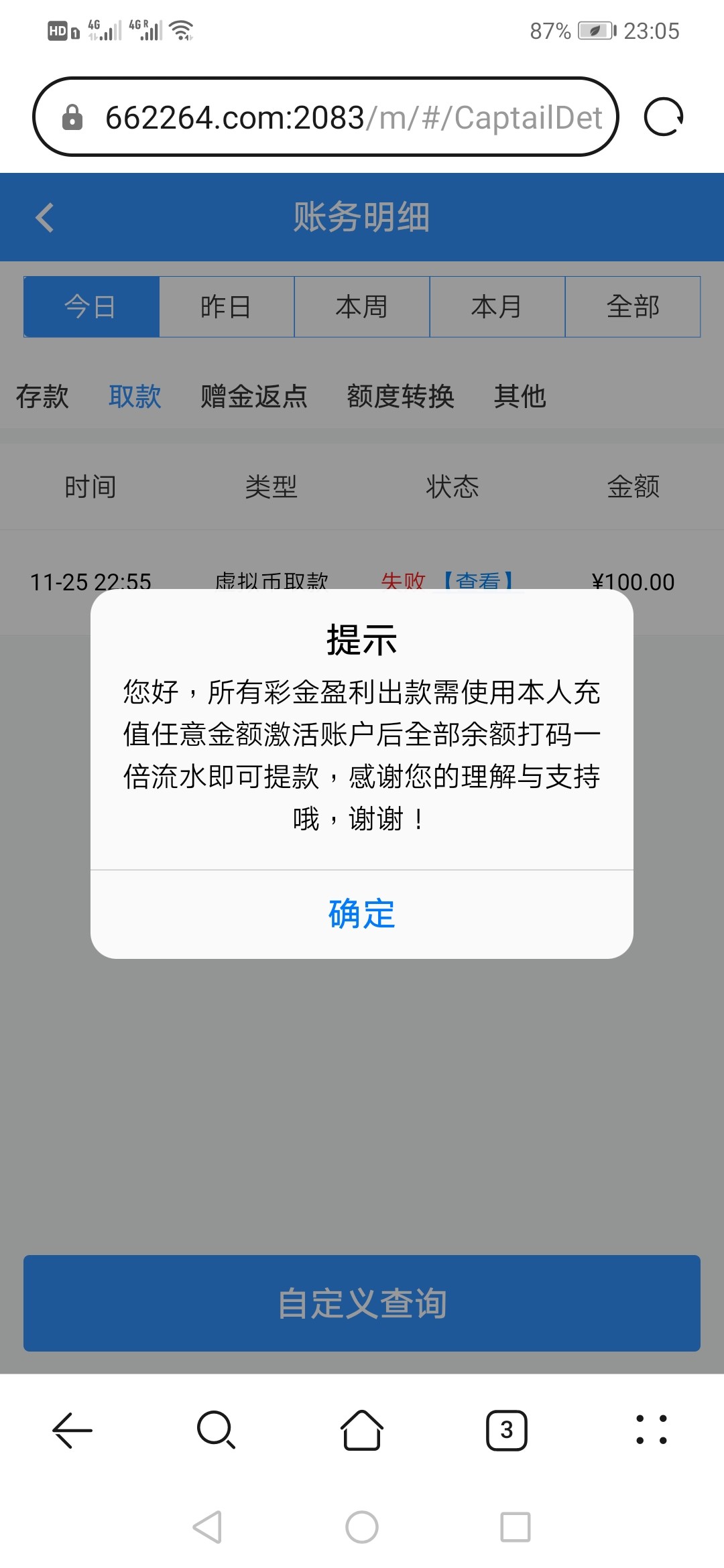Select the 其他 category filter
This screenshot has height=1568, width=724.
pos(520,397)
